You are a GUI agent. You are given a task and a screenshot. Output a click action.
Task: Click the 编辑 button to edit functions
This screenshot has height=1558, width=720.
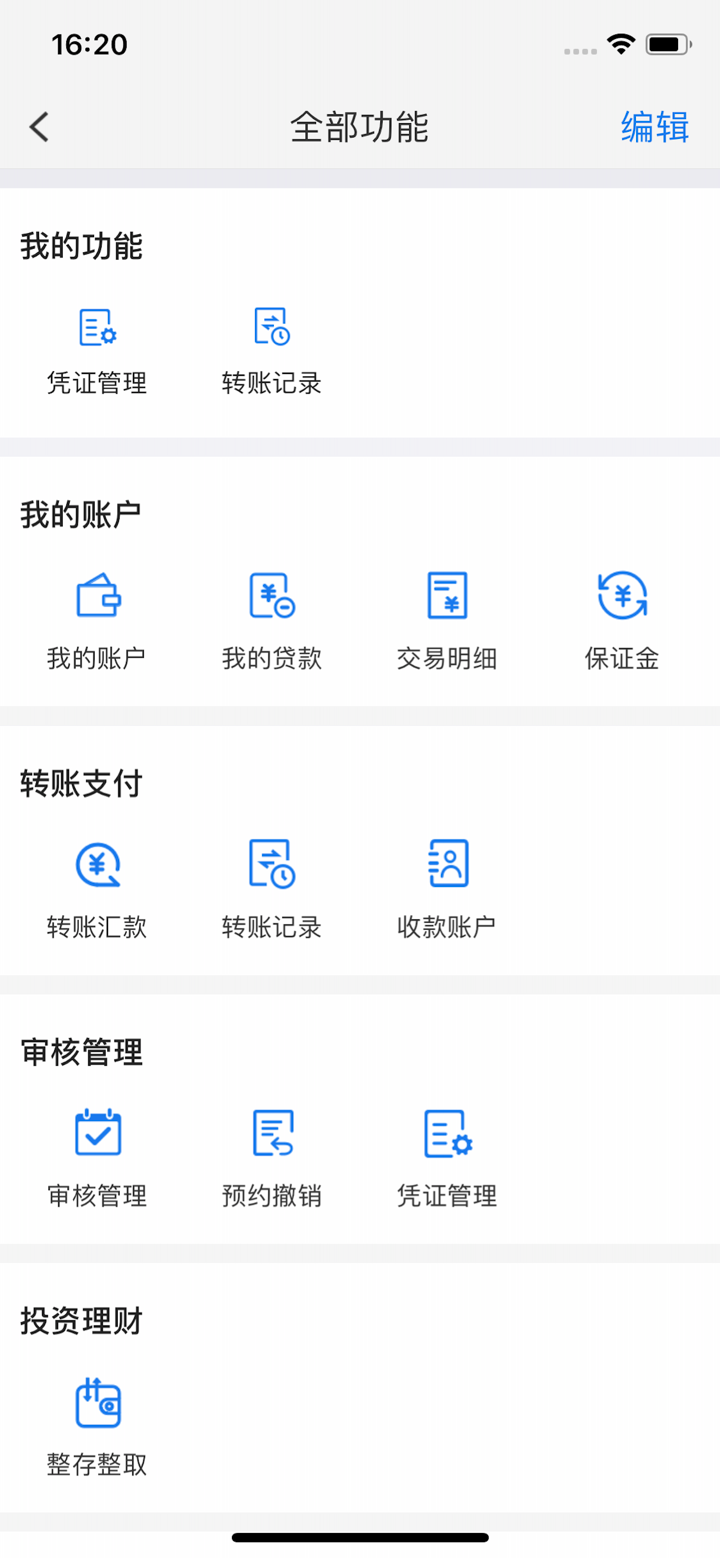[x=655, y=128]
